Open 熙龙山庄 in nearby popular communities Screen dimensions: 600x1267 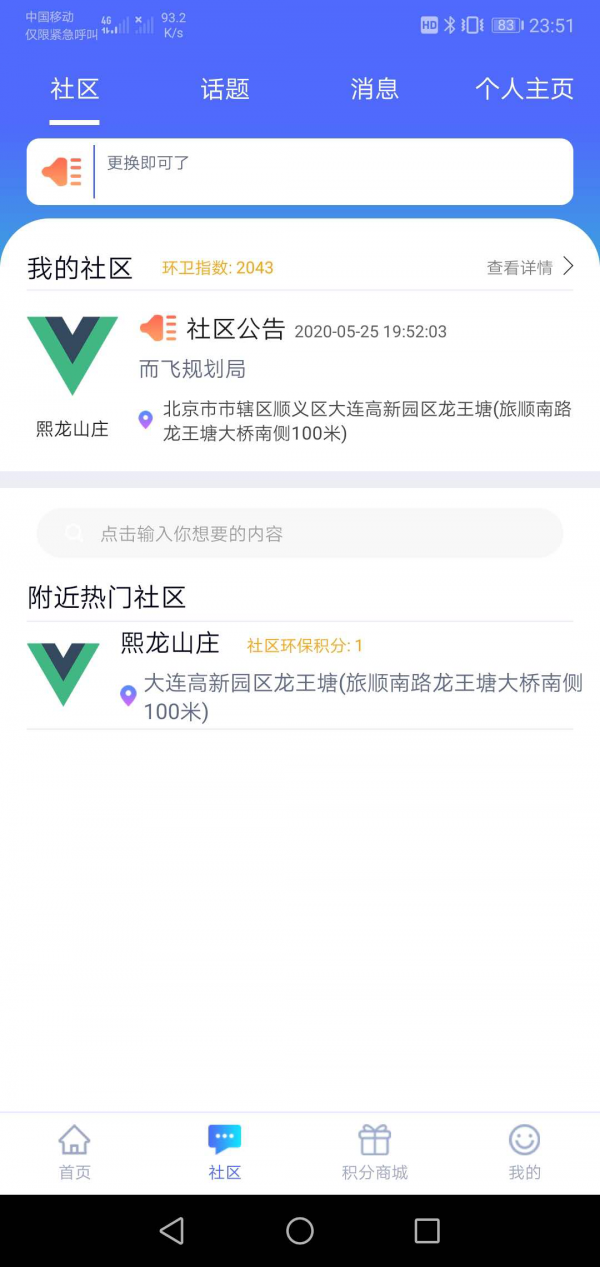tap(300, 675)
